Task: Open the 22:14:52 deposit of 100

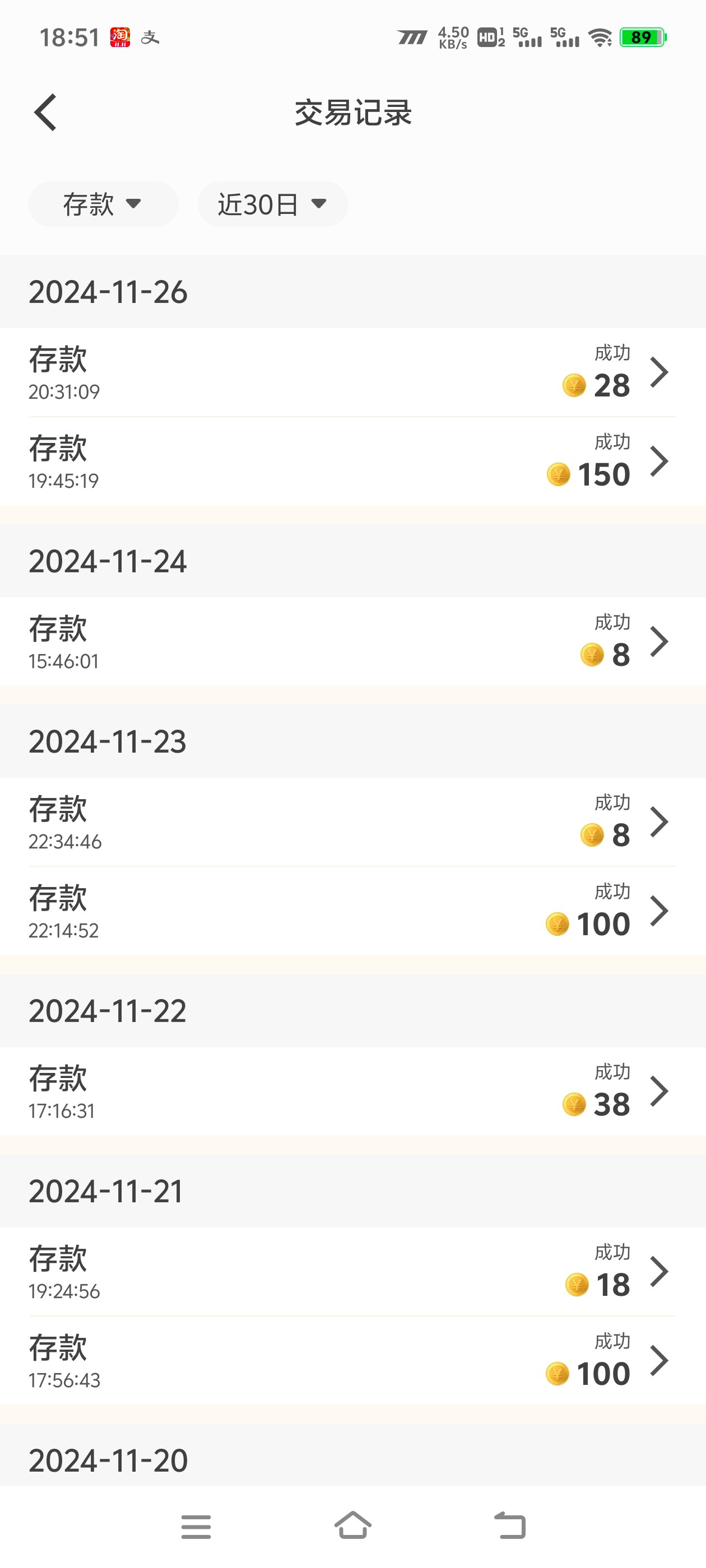Action: [352, 911]
